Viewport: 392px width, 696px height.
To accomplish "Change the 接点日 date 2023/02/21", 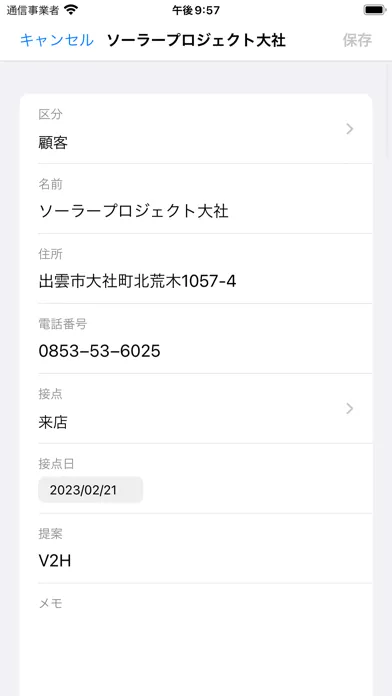I will (91, 490).
